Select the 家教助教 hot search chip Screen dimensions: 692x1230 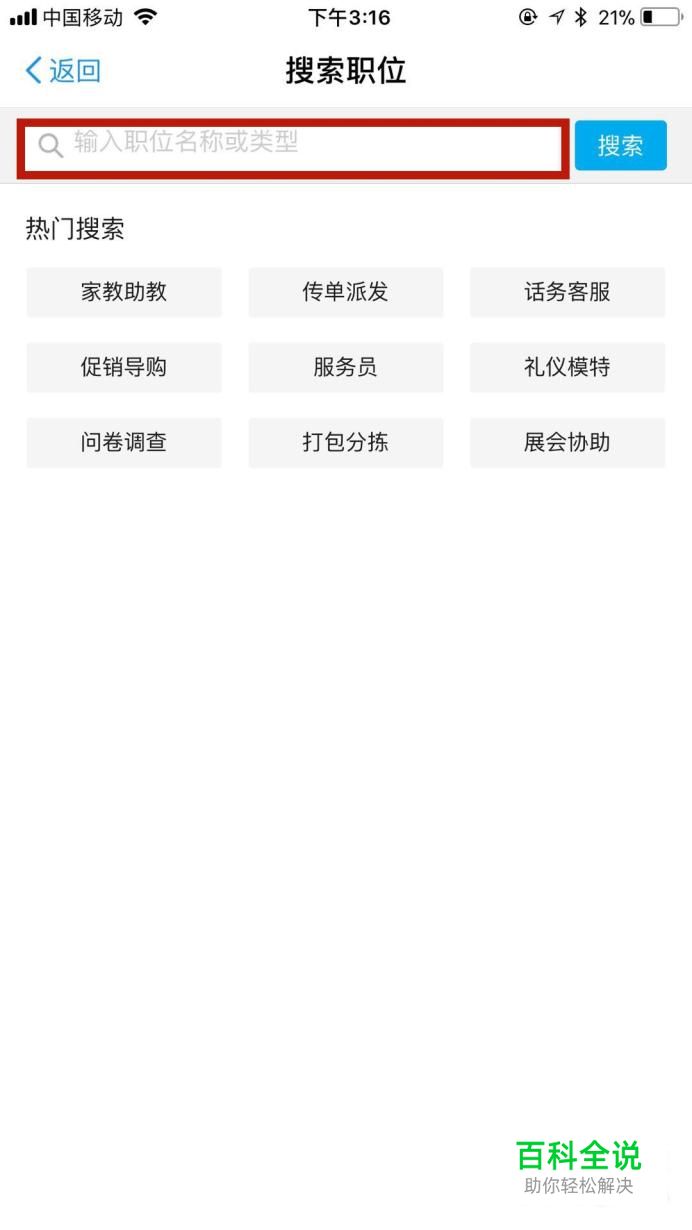(x=124, y=292)
